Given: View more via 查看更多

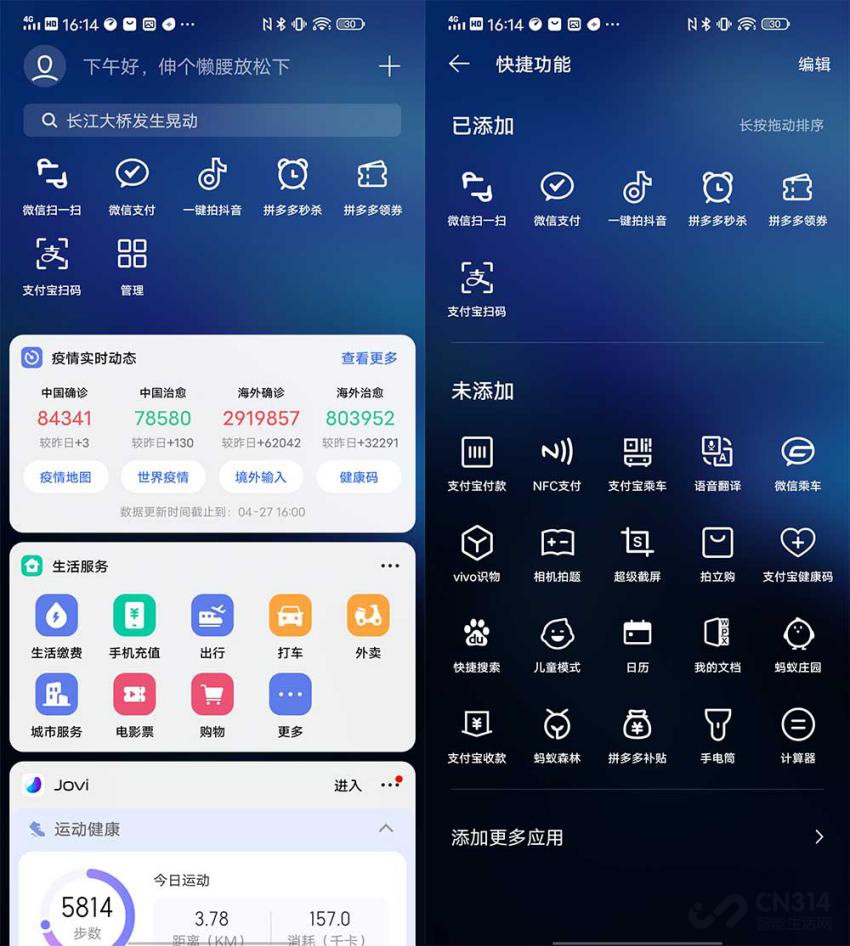Looking at the screenshot, I should pyautogui.click(x=369, y=358).
